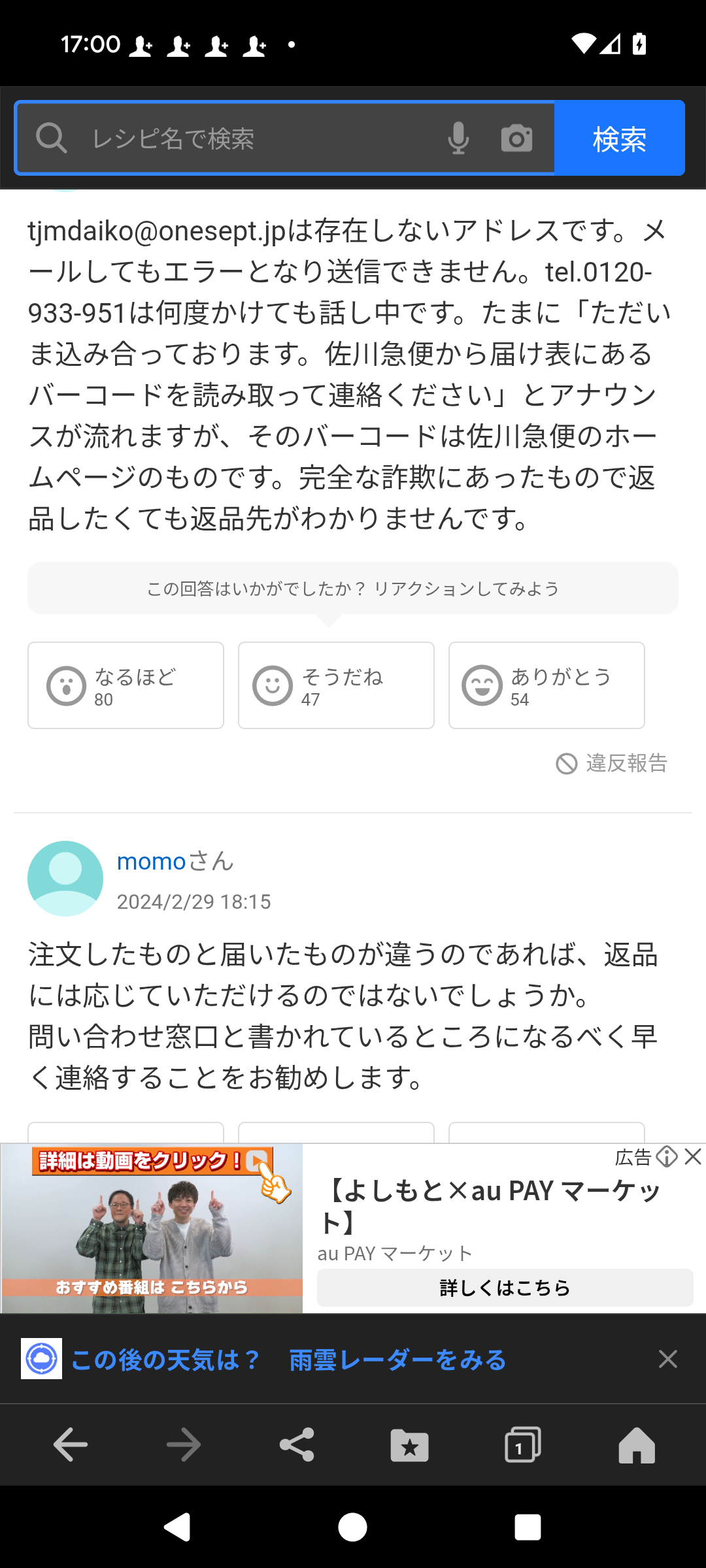Close the au PAY マーケット ad

(x=693, y=1157)
